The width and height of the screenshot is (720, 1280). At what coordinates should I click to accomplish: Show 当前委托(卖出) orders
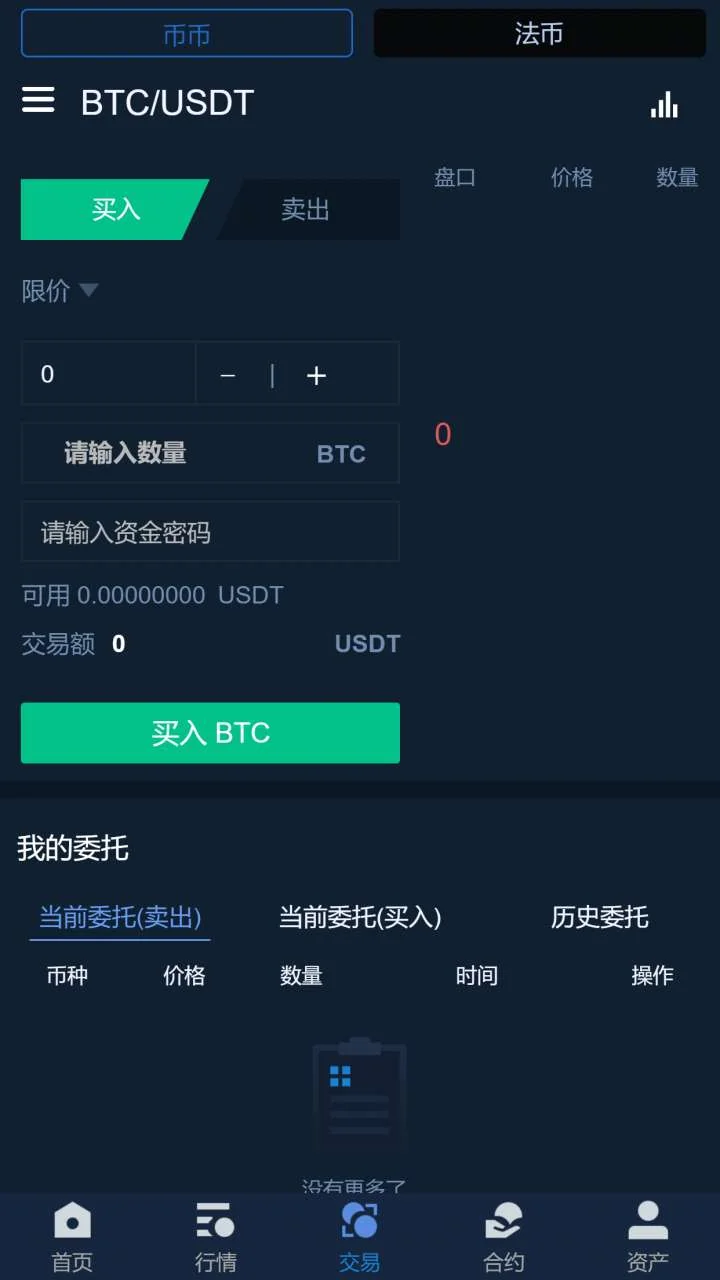tap(120, 917)
